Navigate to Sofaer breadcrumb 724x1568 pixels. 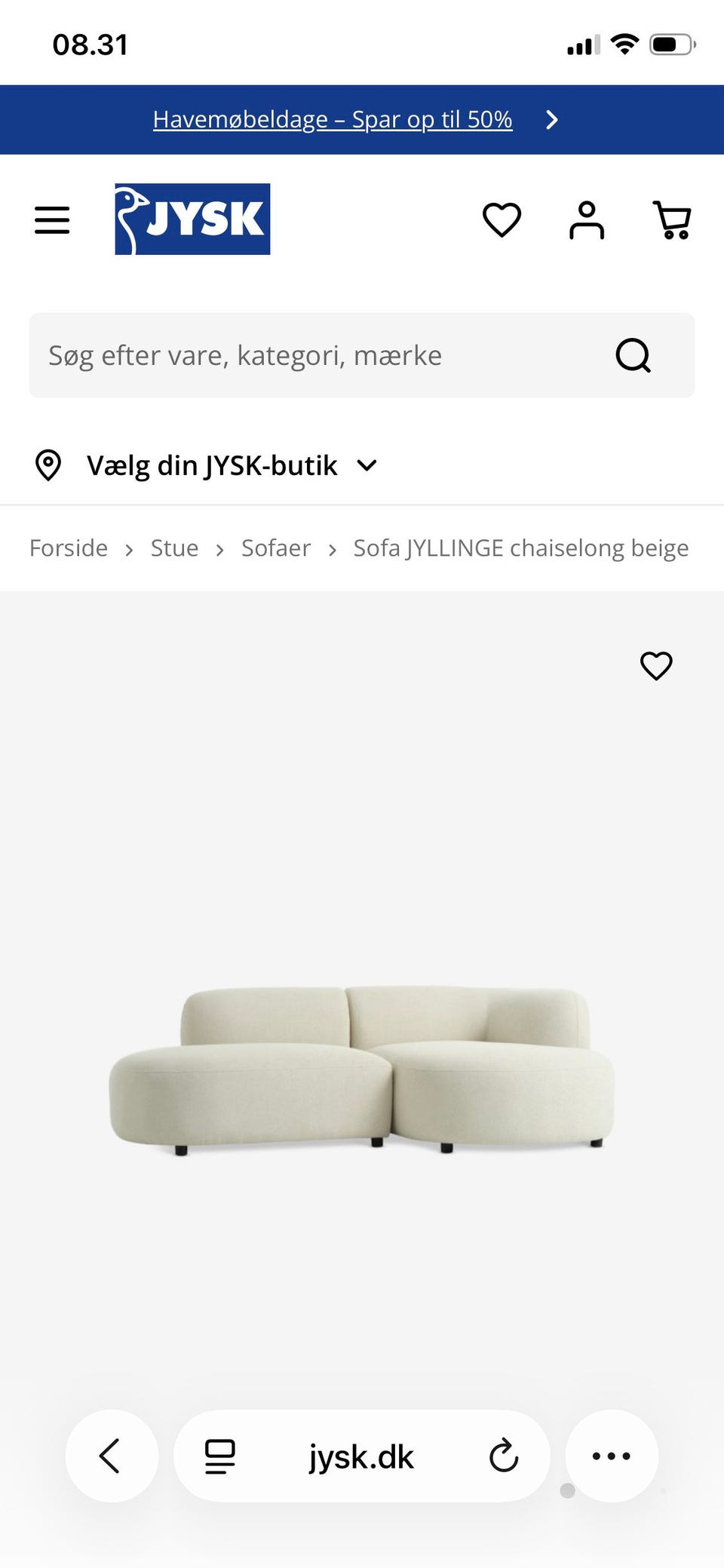[276, 548]
